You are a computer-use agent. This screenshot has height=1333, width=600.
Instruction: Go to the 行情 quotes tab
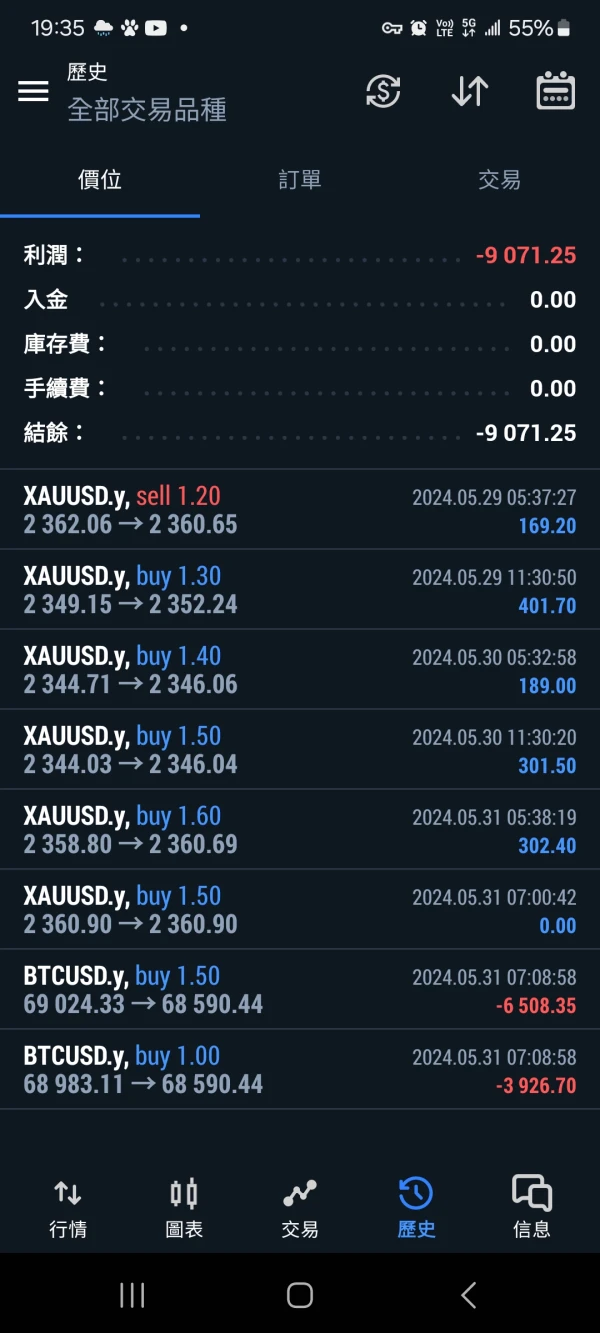click(68, 1207)
